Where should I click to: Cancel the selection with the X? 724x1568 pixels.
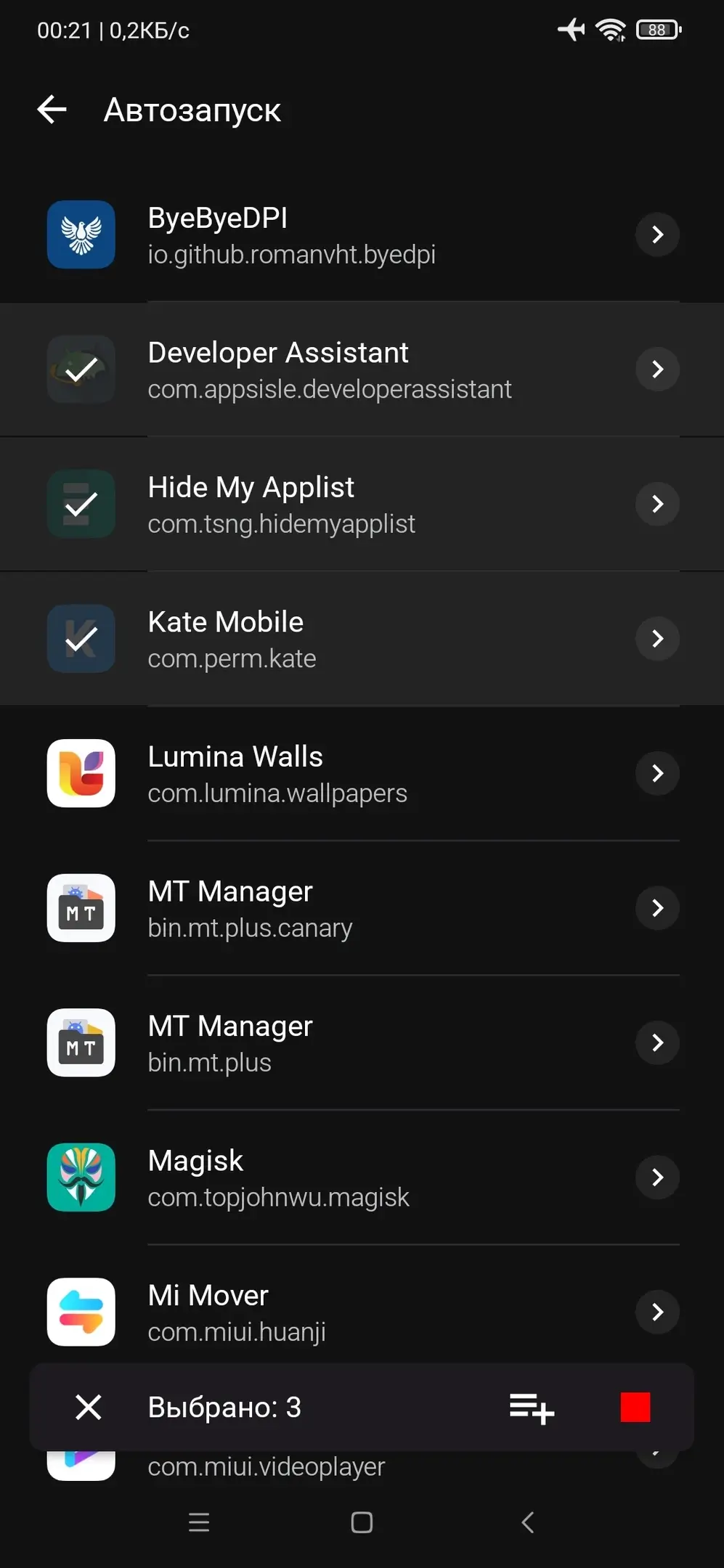(89, 1408)
